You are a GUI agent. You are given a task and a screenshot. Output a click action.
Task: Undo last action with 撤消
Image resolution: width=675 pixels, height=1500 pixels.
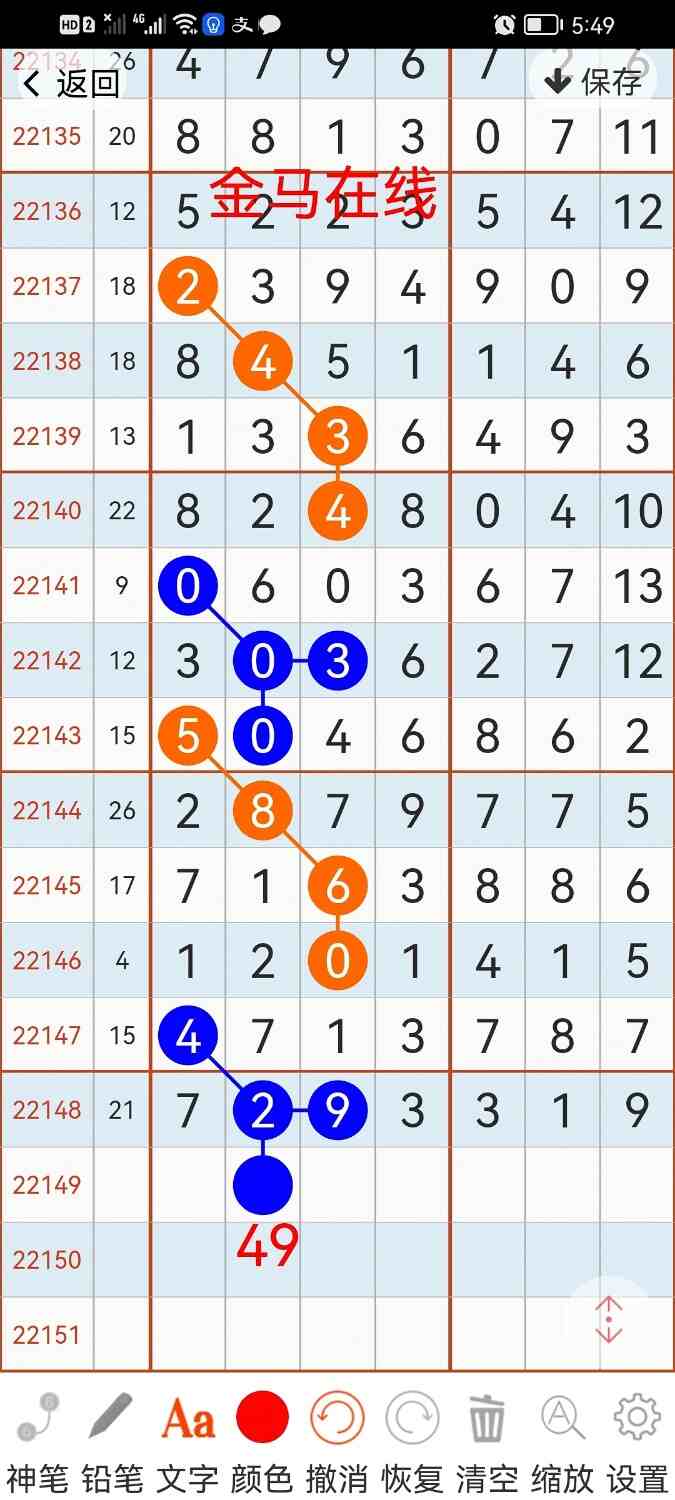pos(337,1436)
